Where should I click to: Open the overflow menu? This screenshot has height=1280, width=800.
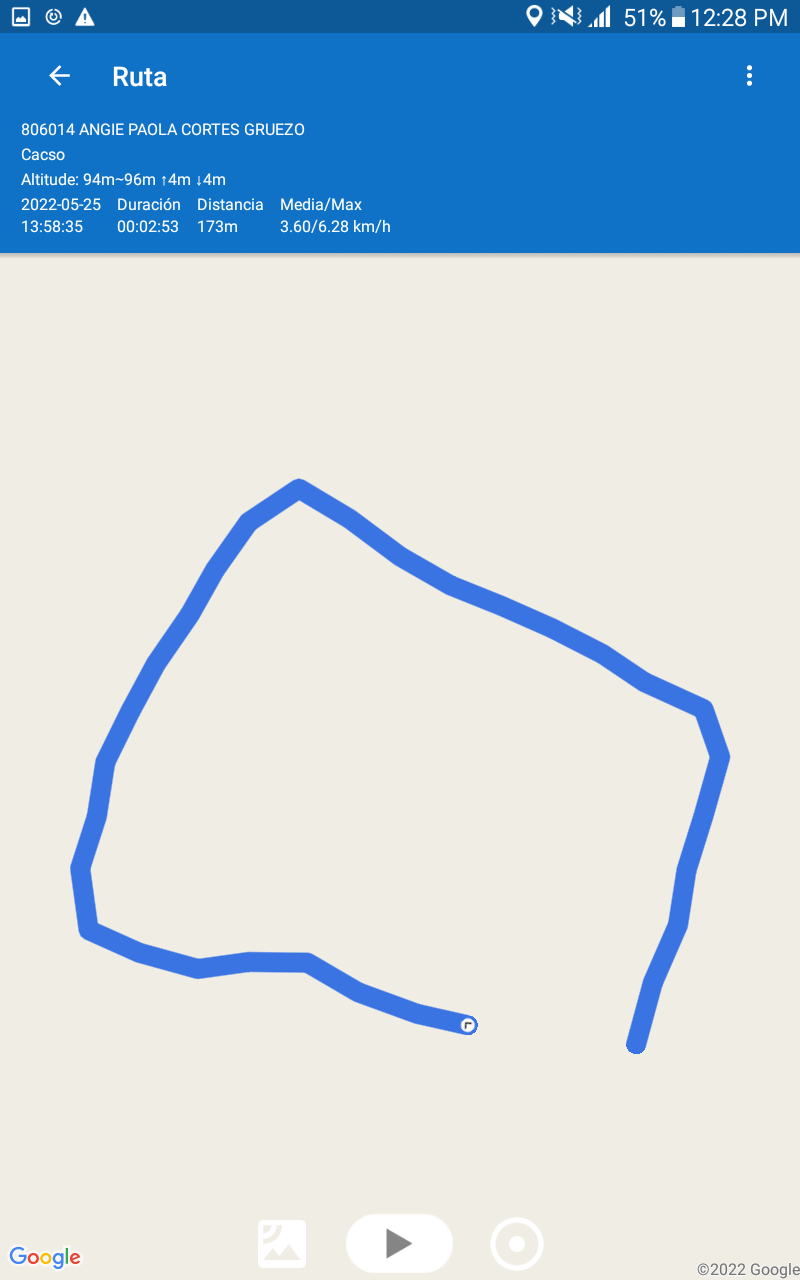point(749,76)
